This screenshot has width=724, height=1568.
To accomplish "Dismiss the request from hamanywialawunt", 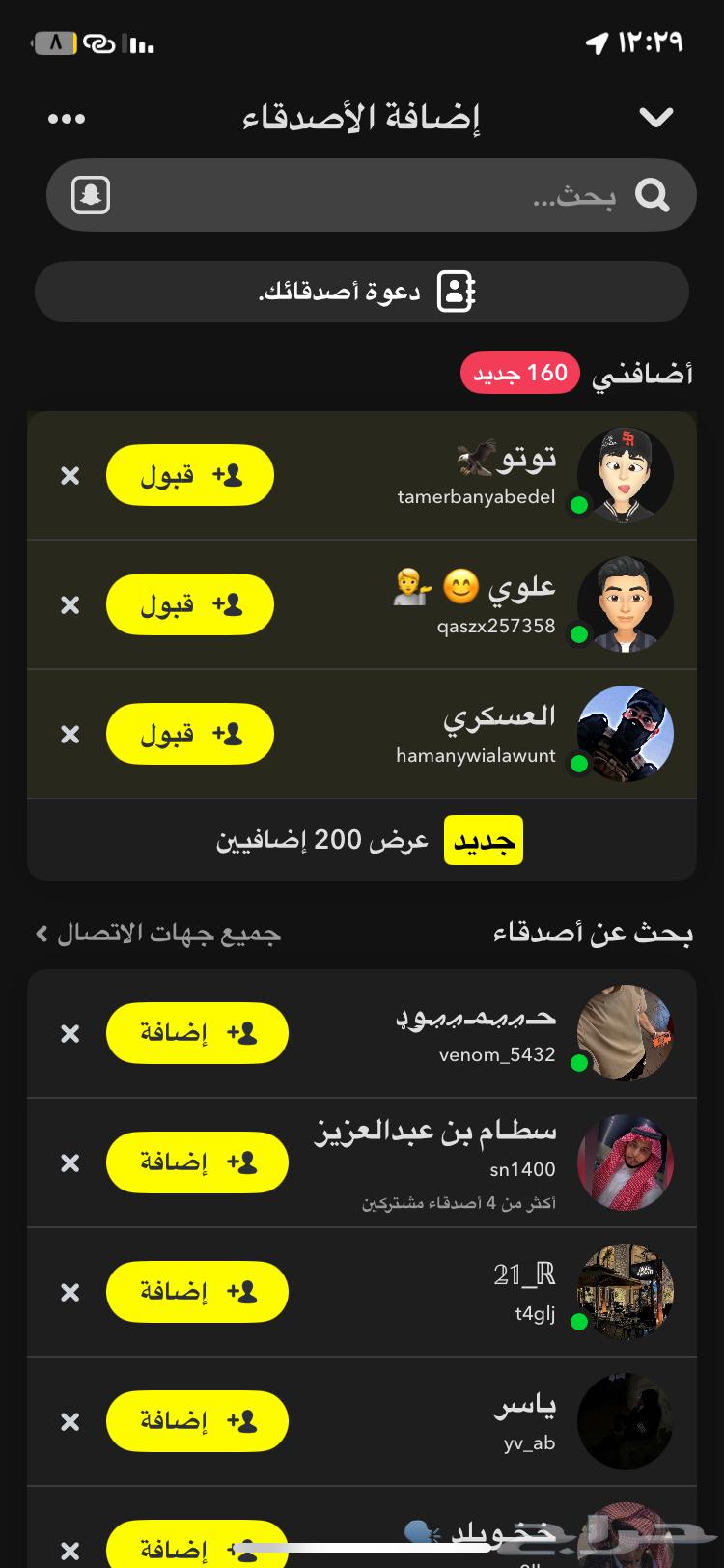I will coord(70,735).
